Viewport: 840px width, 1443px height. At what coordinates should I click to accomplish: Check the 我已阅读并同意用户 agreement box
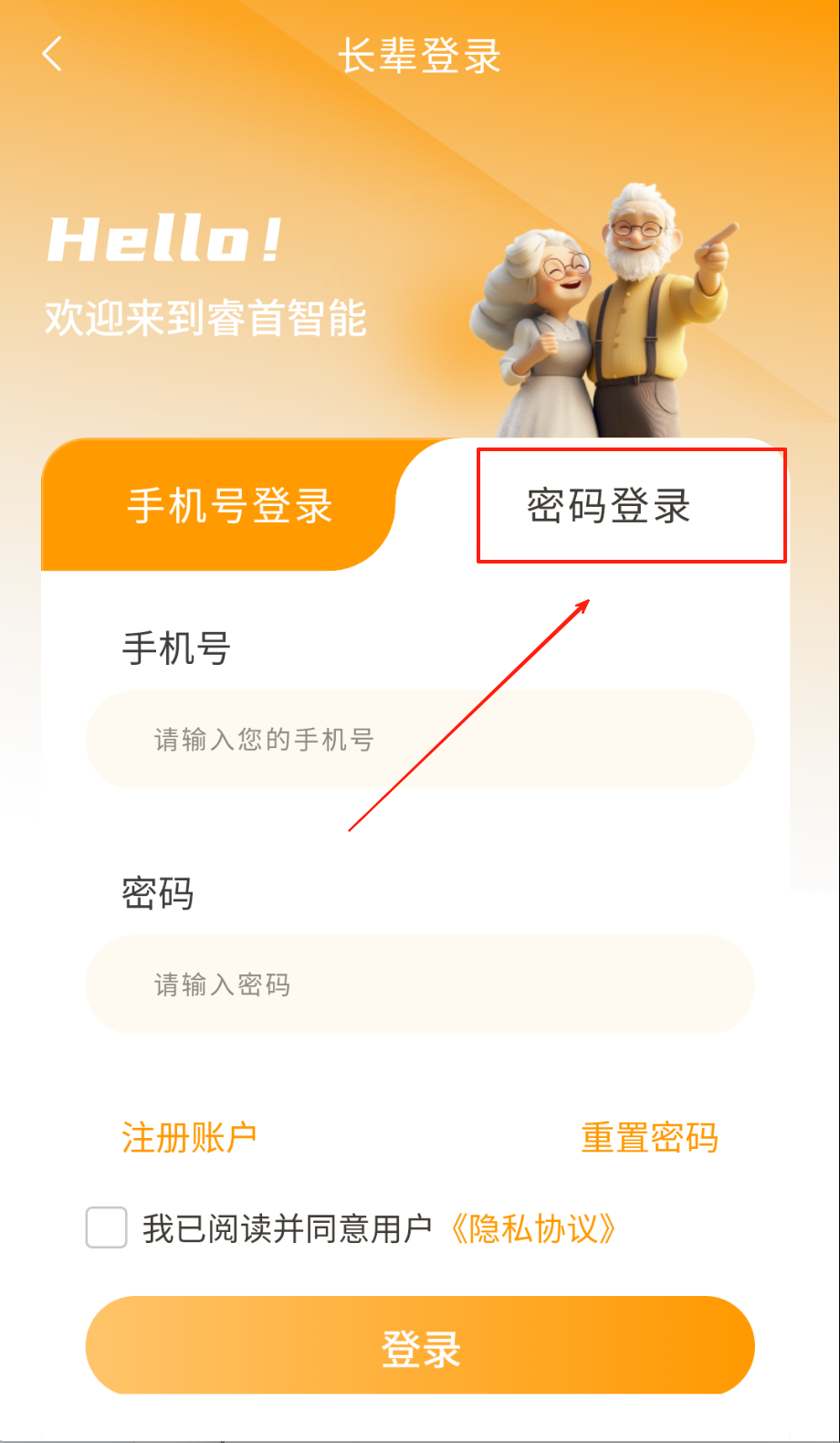pyautogui.click(x=107, y=1227)
